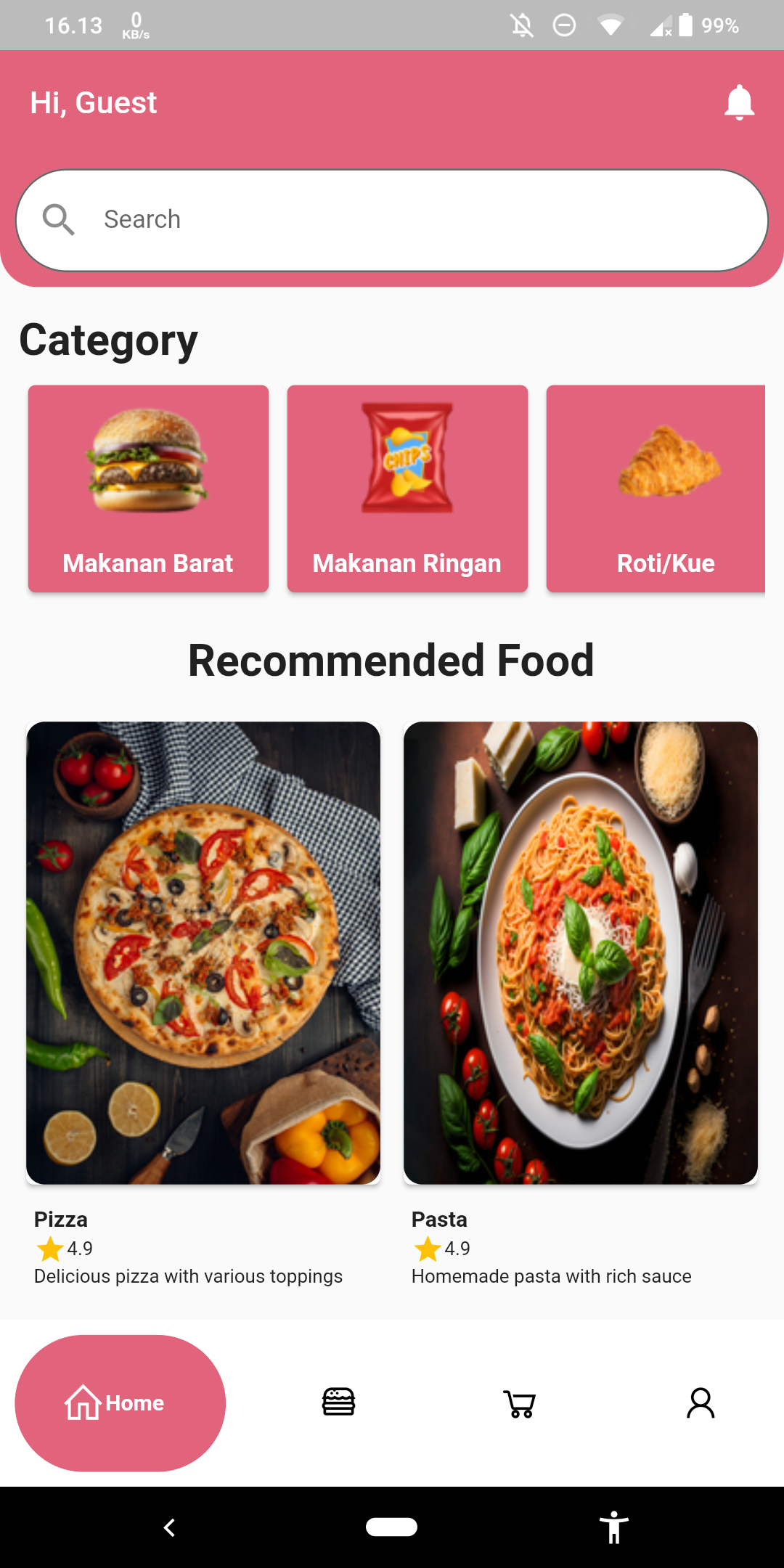Go to the profile tab
Image resolution: width=784 pixels, height=1568 pixels.
tap(701, 1403)
